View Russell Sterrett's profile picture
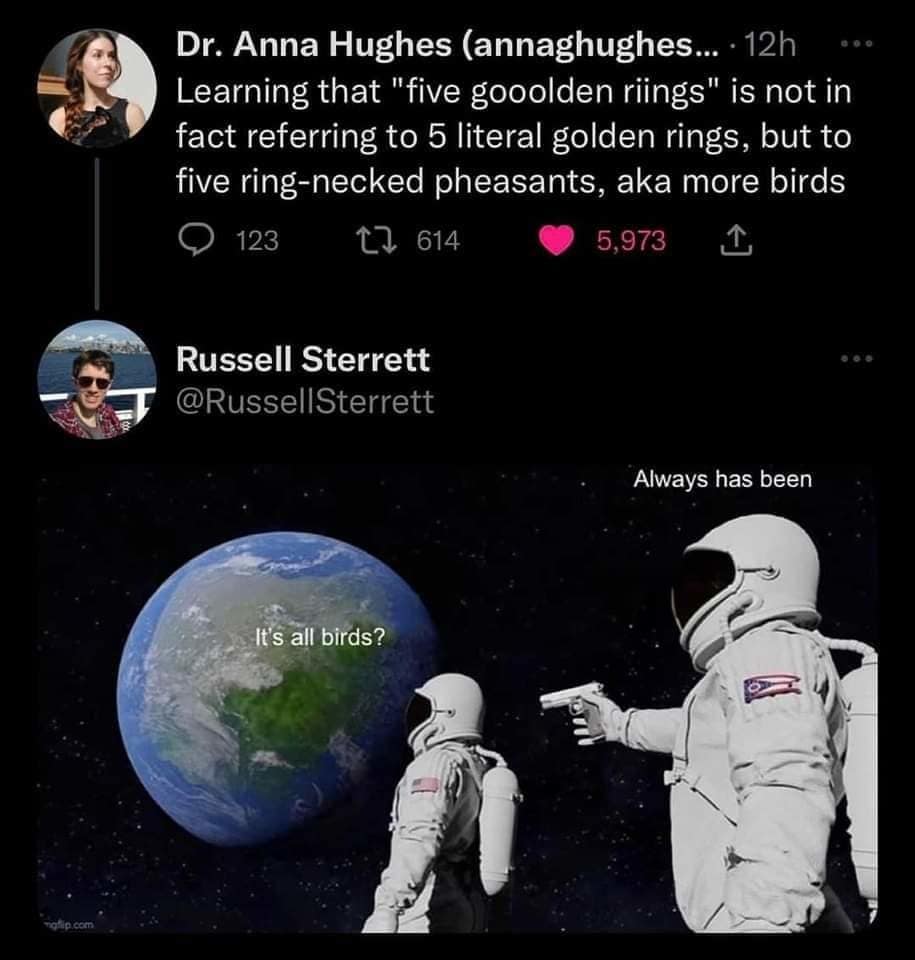 97,380
